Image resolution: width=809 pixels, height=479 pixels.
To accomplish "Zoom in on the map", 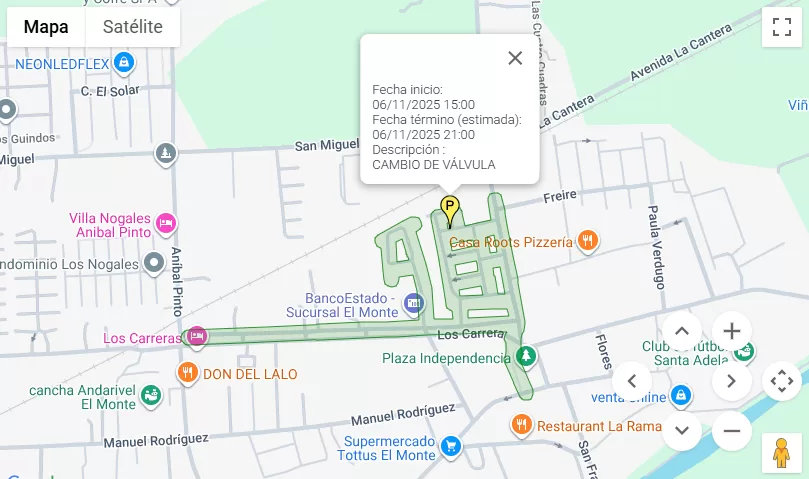I will tap(732, 331).
